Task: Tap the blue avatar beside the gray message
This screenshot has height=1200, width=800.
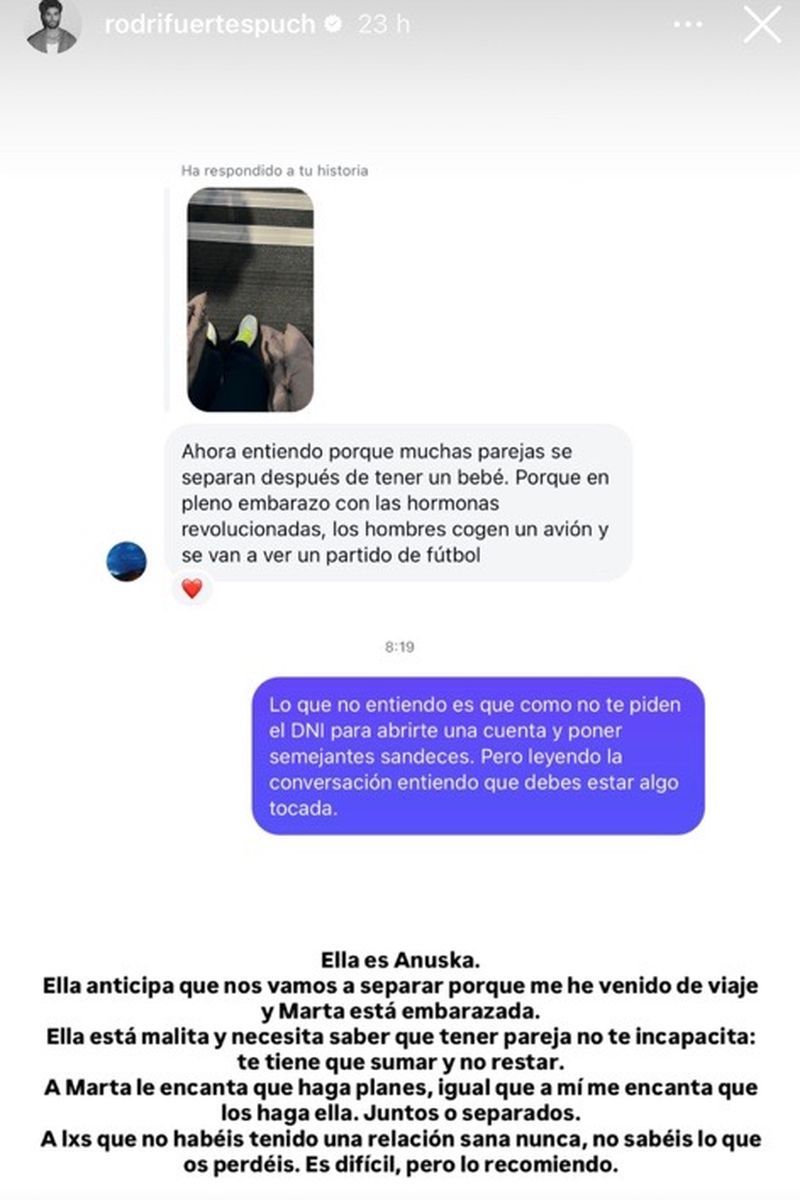Action: click(125, 559)
